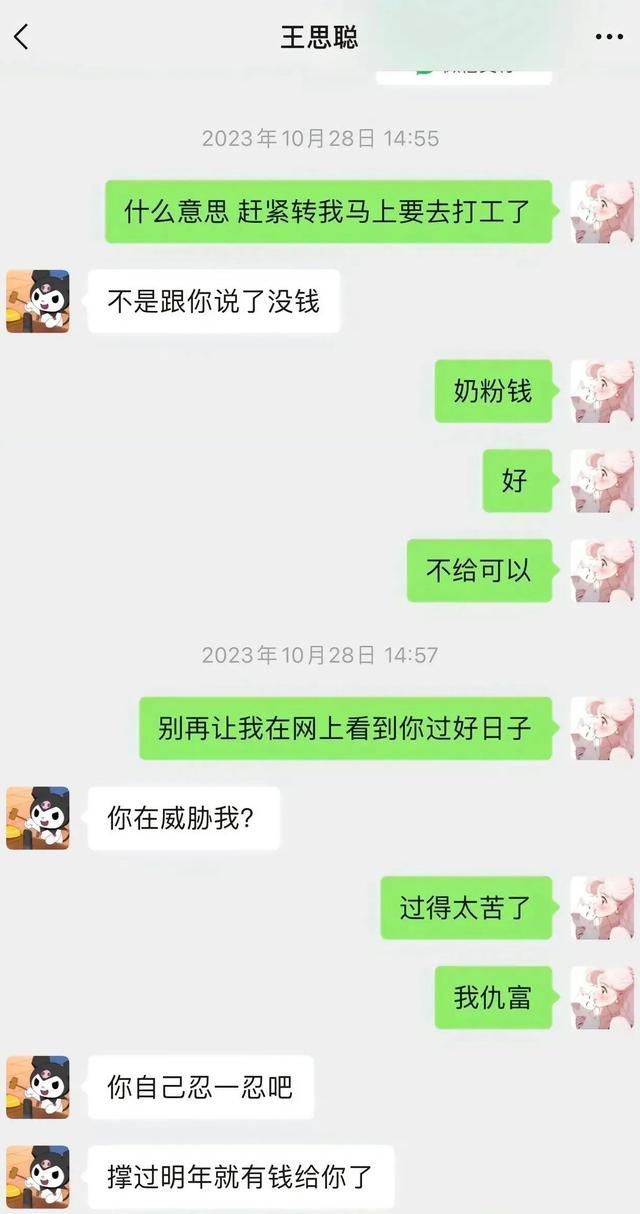Open contact avatar beside "不是跟你说了没钱"
This screenshot has width=640, height=1214.
point(38,301)
